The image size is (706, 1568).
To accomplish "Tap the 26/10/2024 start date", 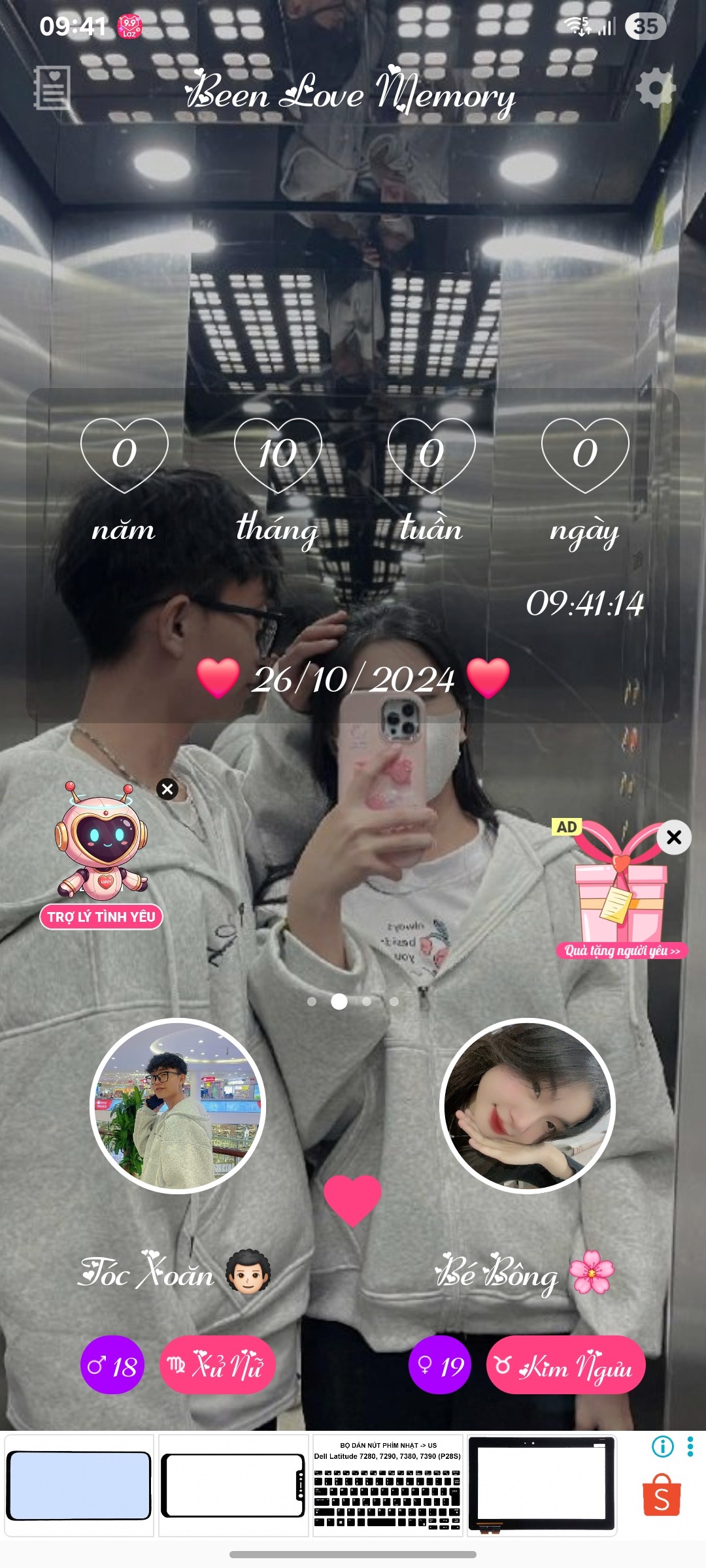I will point(353,679).
